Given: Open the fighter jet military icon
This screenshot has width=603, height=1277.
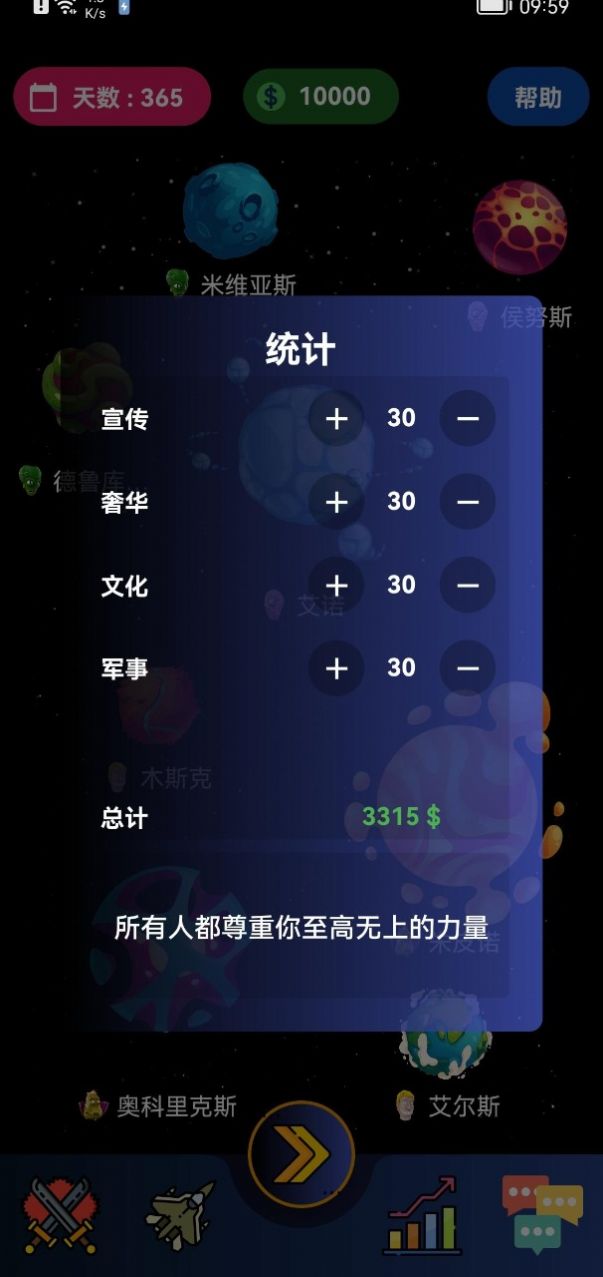Looking at the screenshot, I should pyautogui.click(x=181, y=1215).
